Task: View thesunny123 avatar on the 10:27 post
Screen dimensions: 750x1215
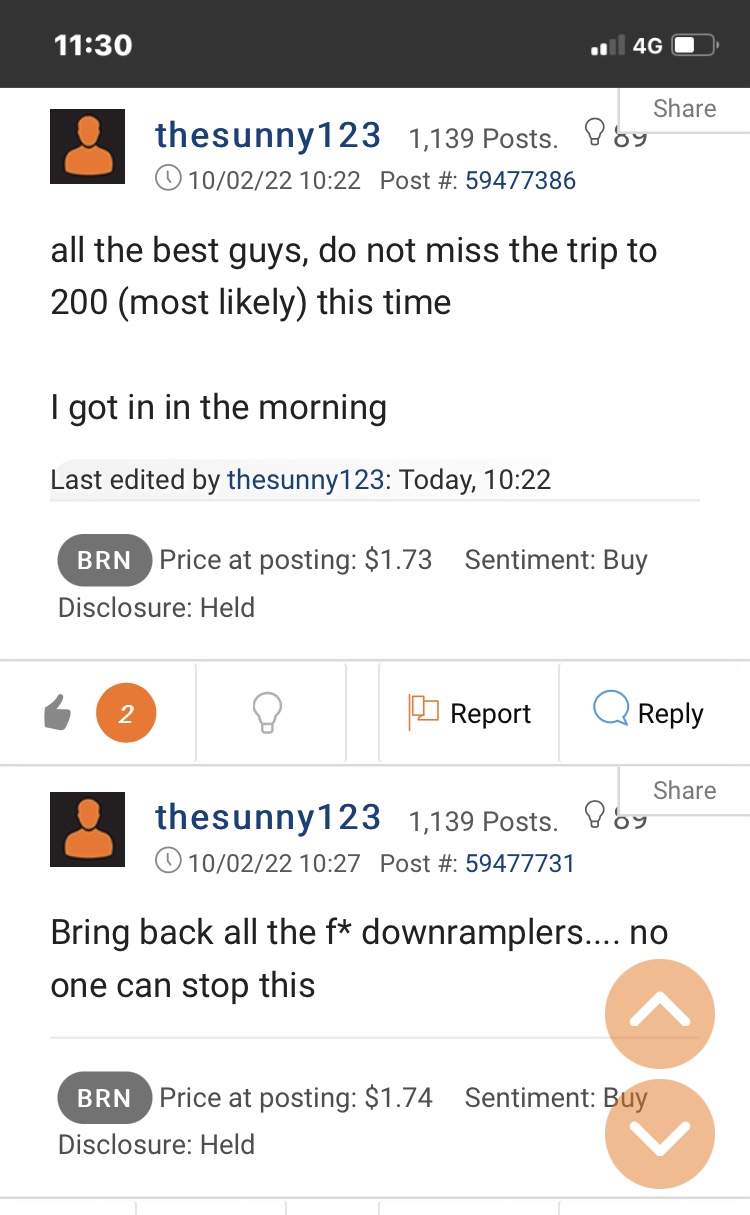Action: (87, 829)
